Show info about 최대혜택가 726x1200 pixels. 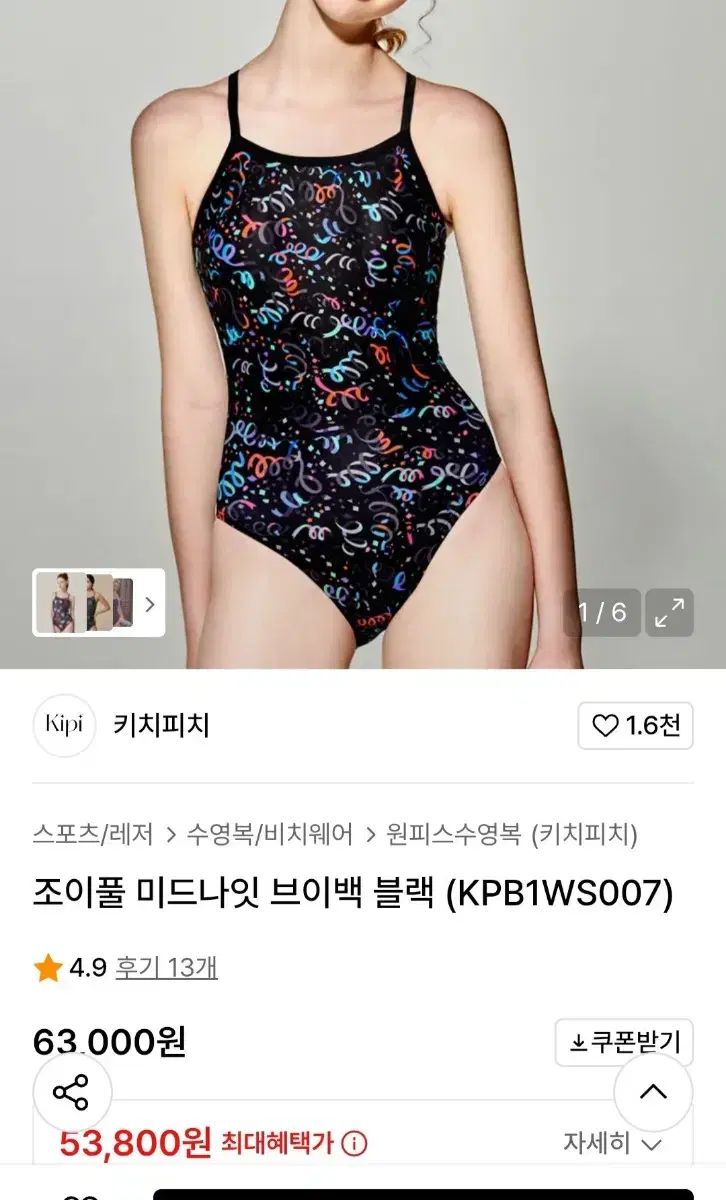[355, 1142]
